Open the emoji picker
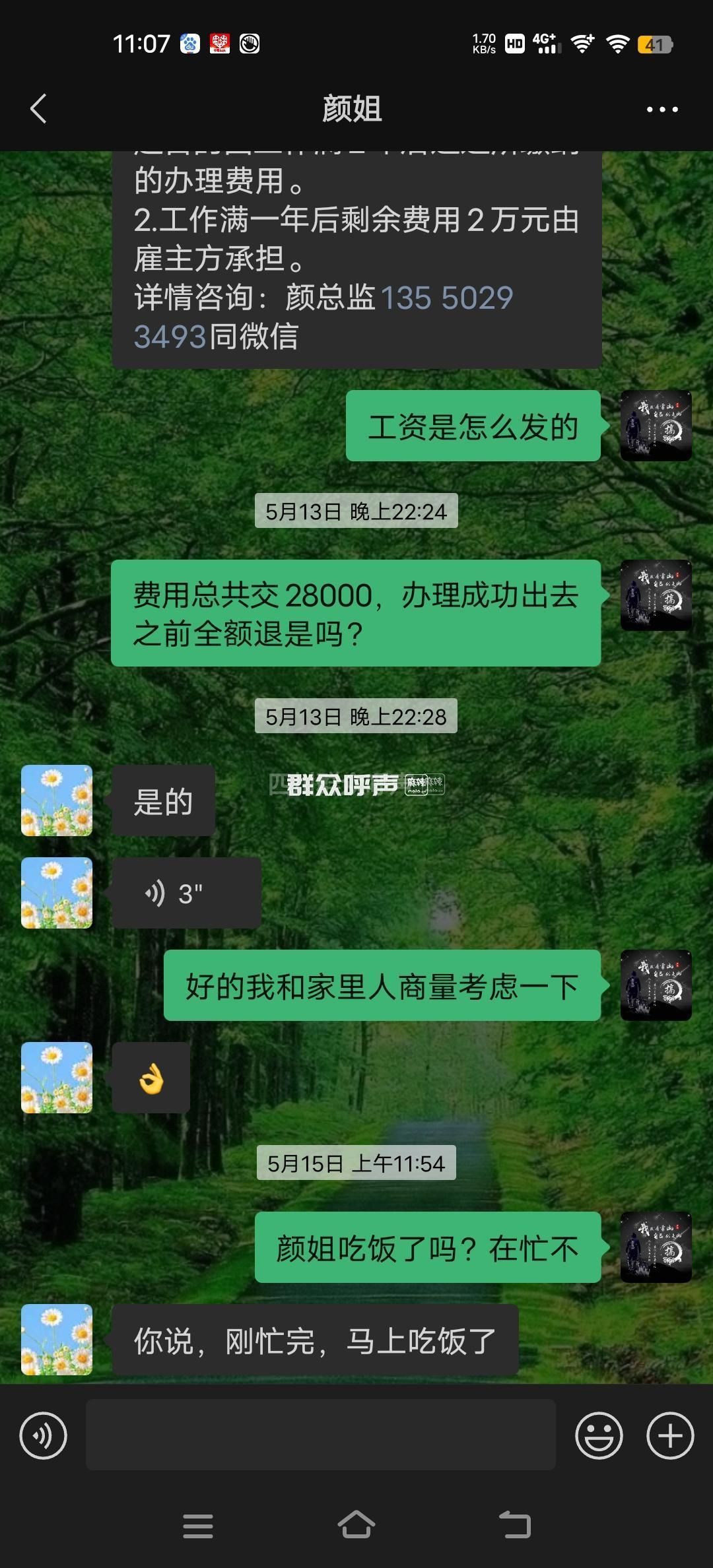 pos(599,1435)
